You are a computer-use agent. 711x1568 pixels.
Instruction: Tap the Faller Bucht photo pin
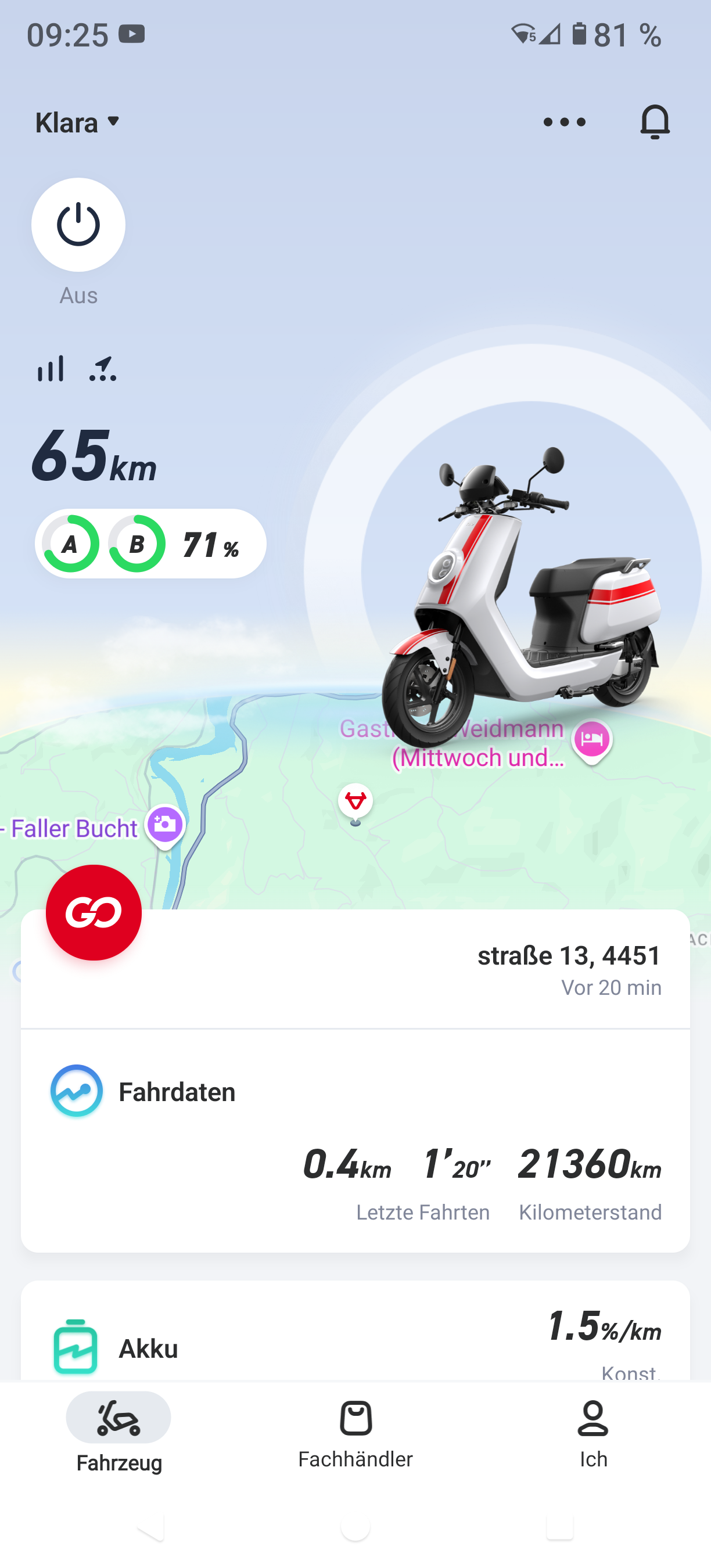pyautogui.click(x=165, y=825)
